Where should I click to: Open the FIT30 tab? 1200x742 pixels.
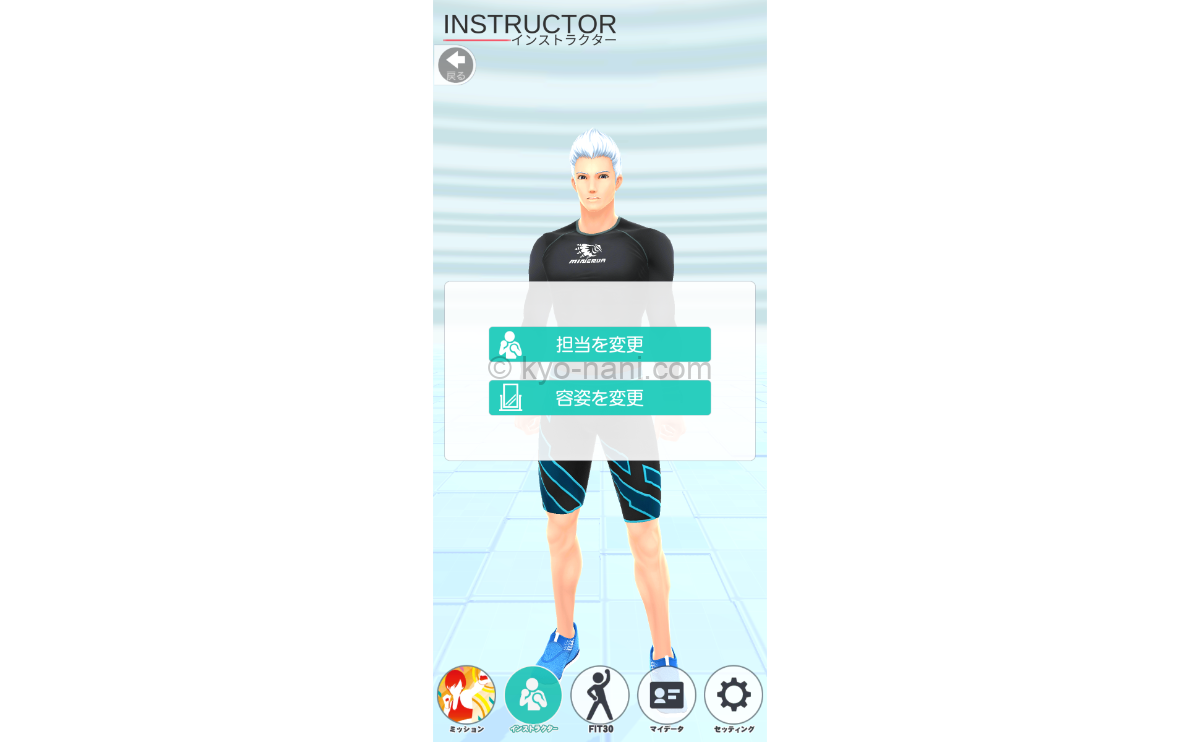pos(600,696)
